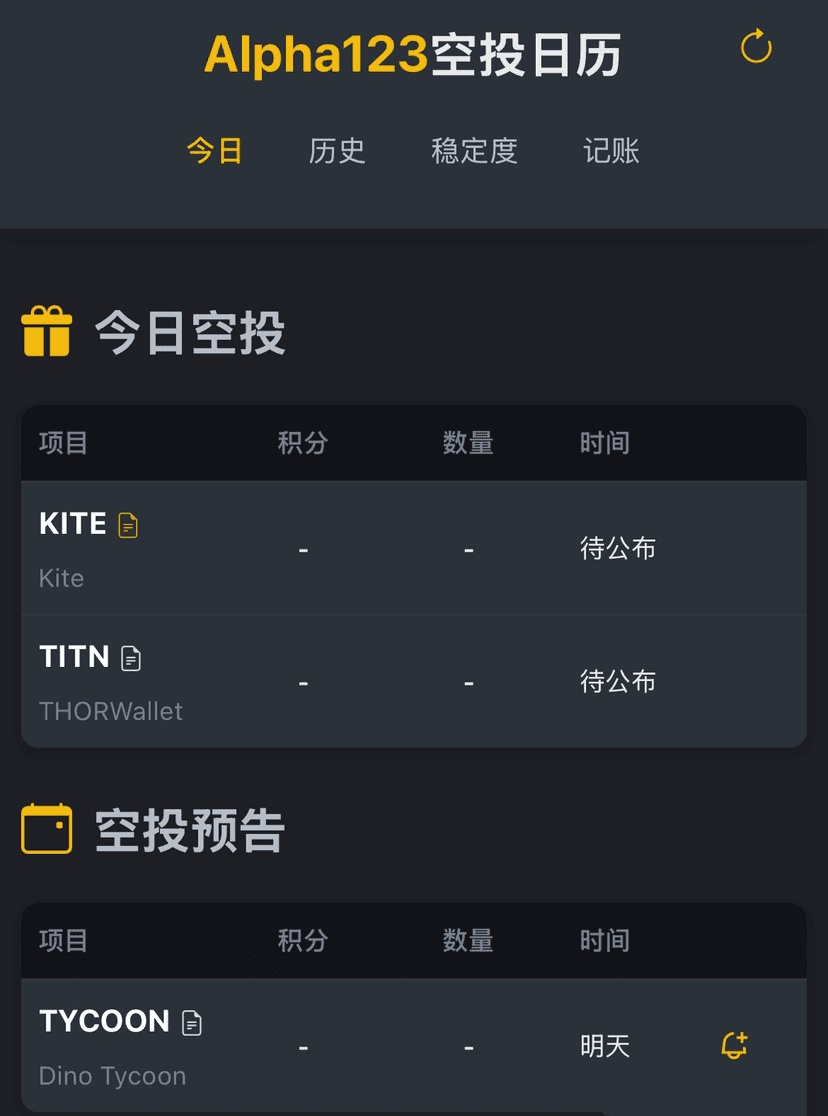Image resolution: width=828 pixels, height=1116 pixels.
Task: Open the TYCOON document icon
Action: tap(192, 1023)
